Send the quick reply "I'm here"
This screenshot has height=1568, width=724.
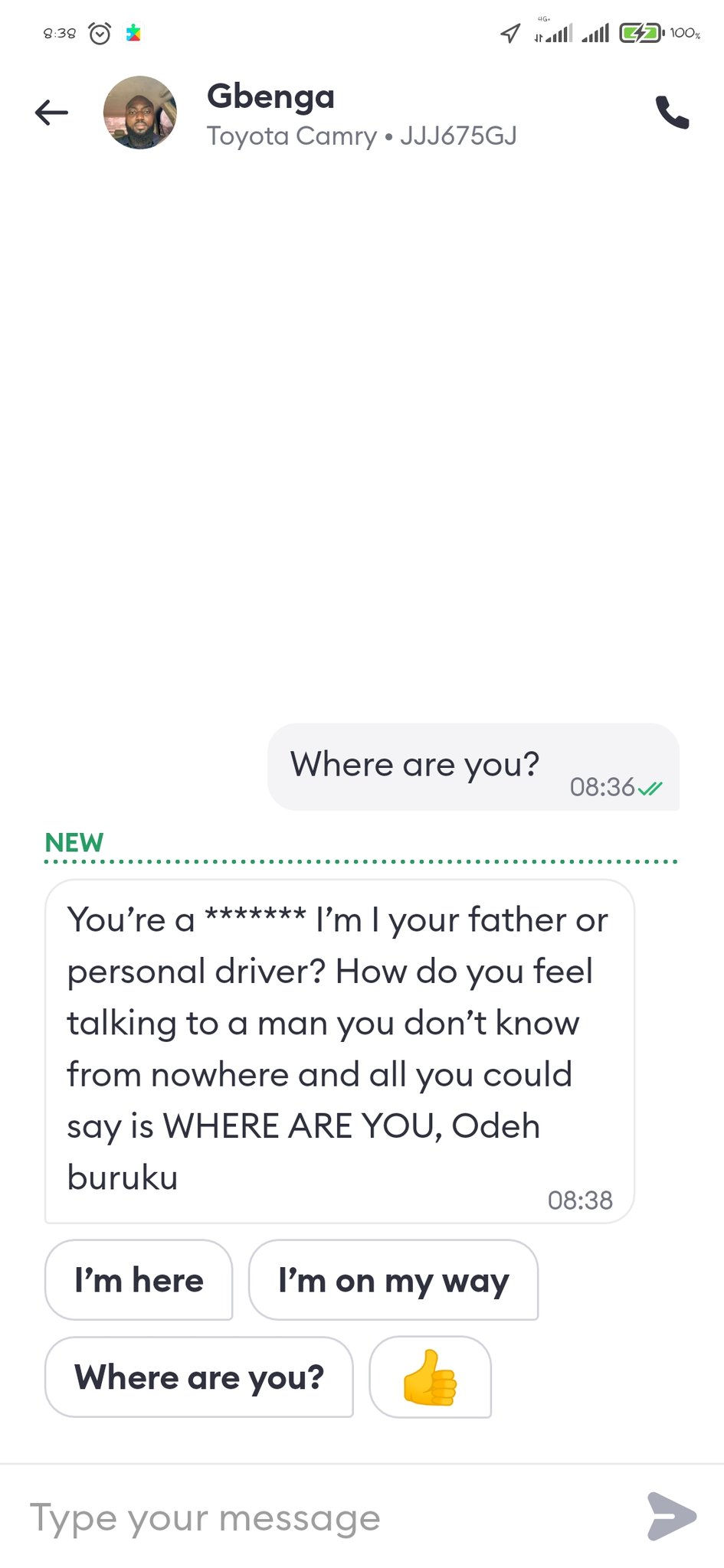[139, 1280]
